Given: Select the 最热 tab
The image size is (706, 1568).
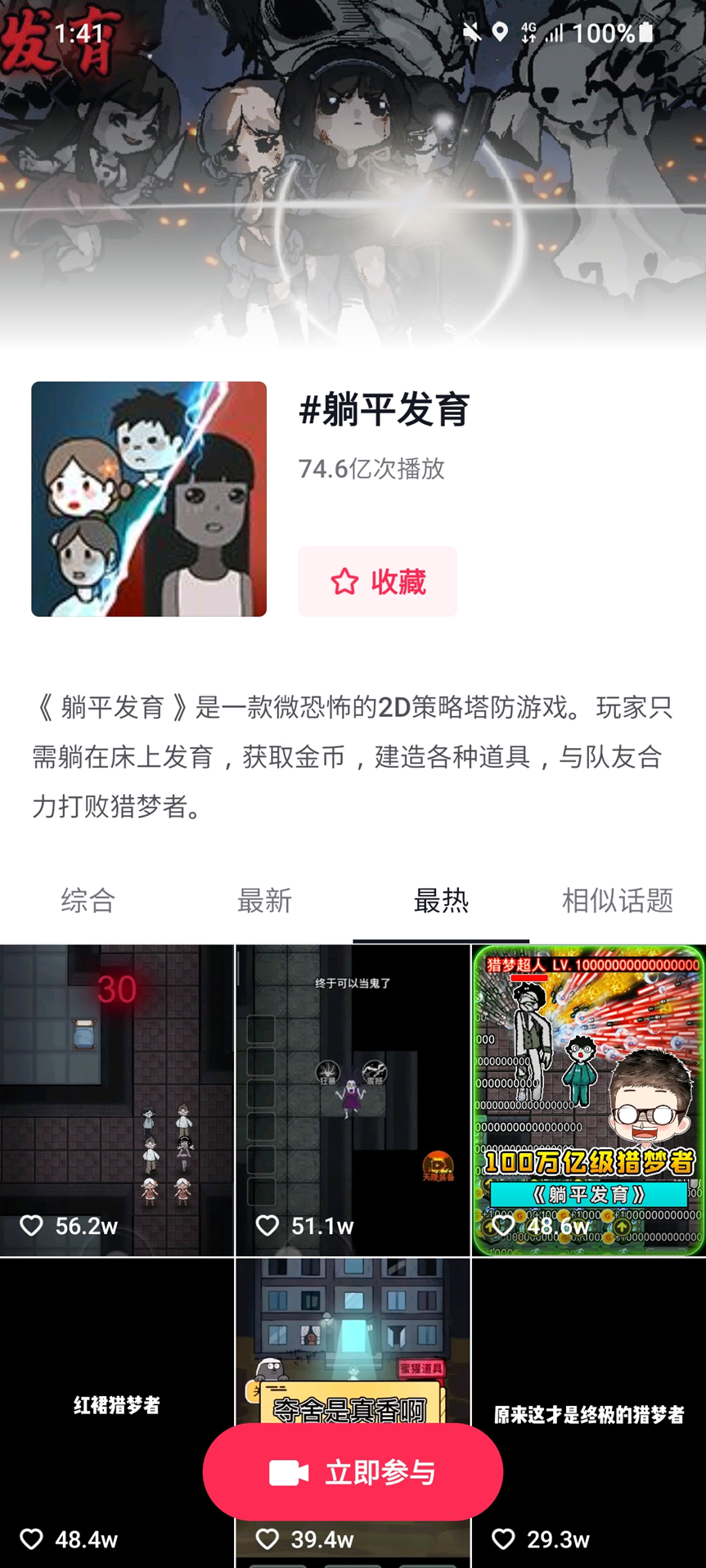Looking at the screenshot, I should pos(441,900).
